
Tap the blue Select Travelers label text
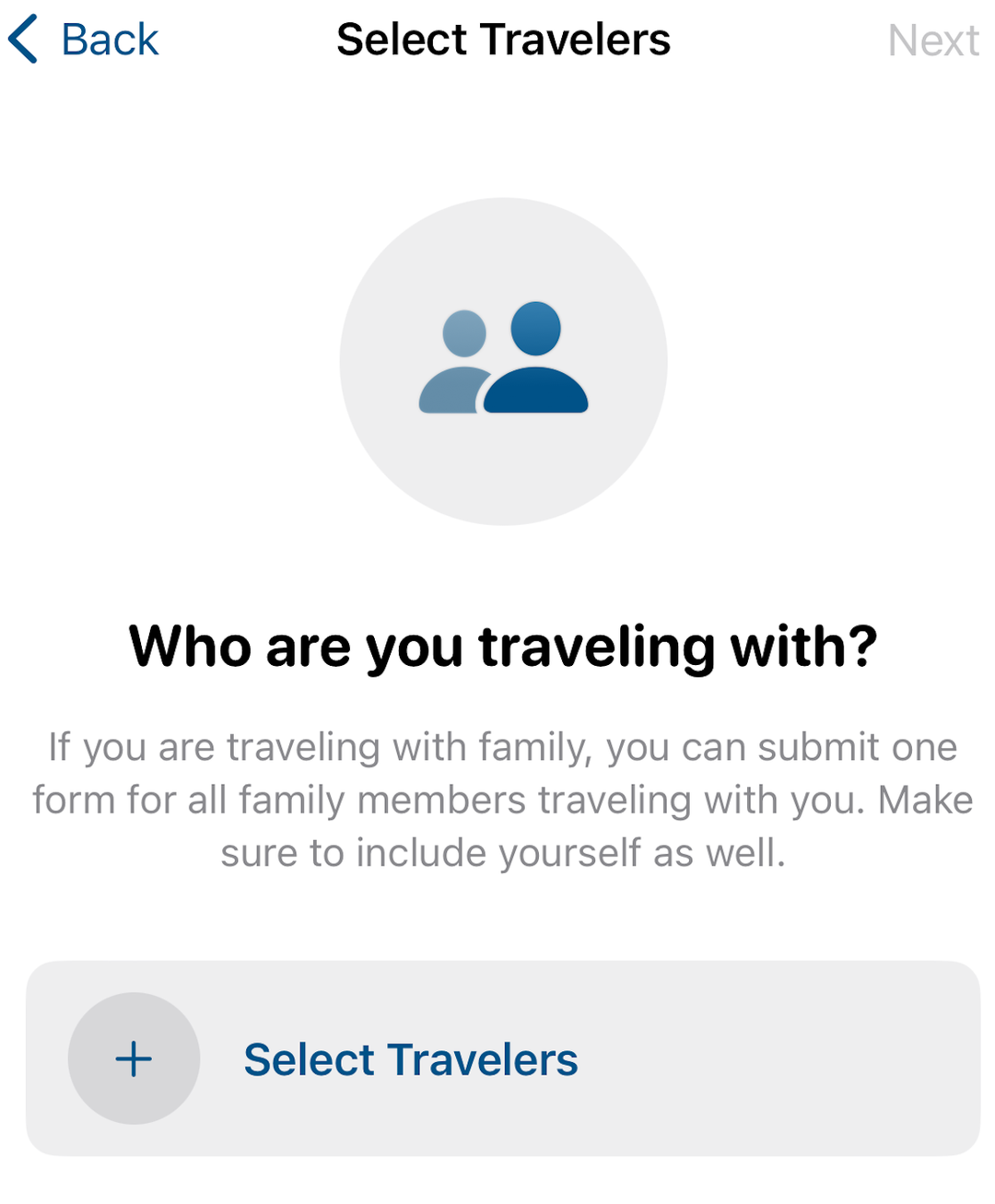click(x=410, y=1059)
